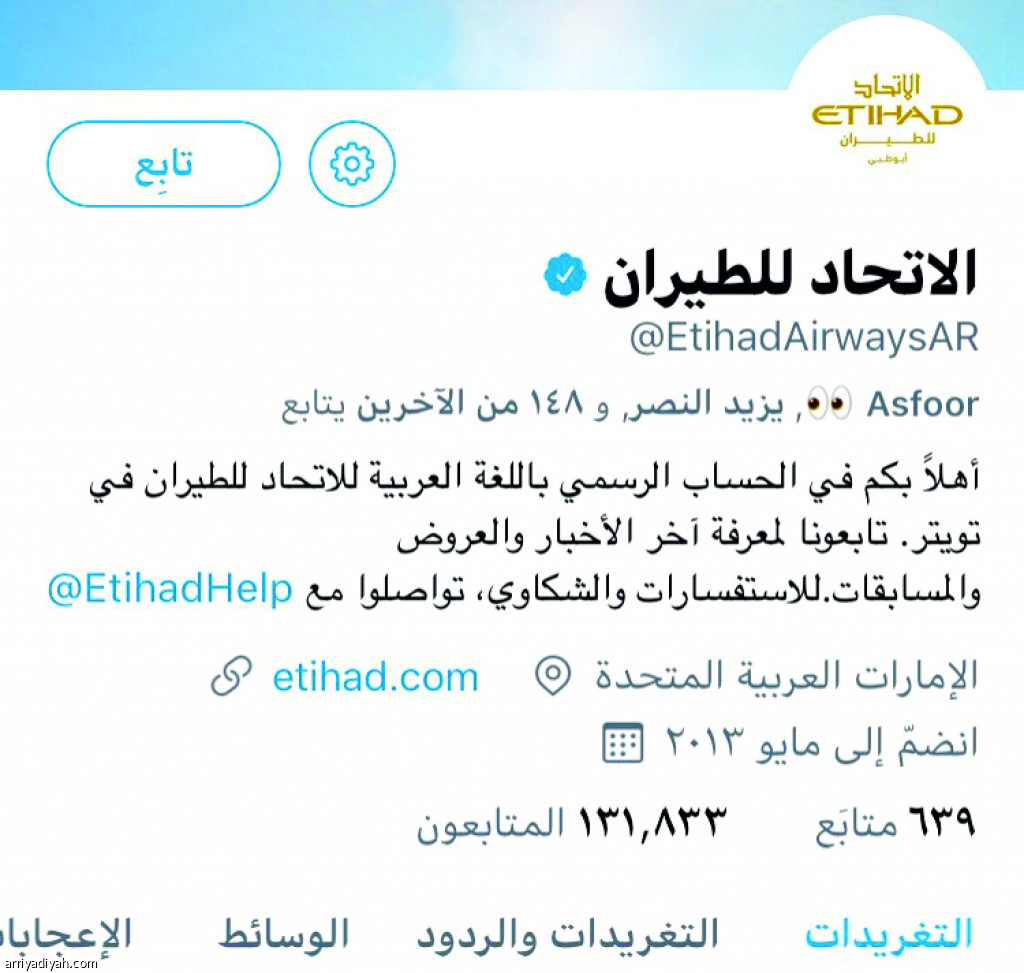1024x973 pixels.
Task: Open the followers you know line with Asfoor
Action: [x=628, y=406]
